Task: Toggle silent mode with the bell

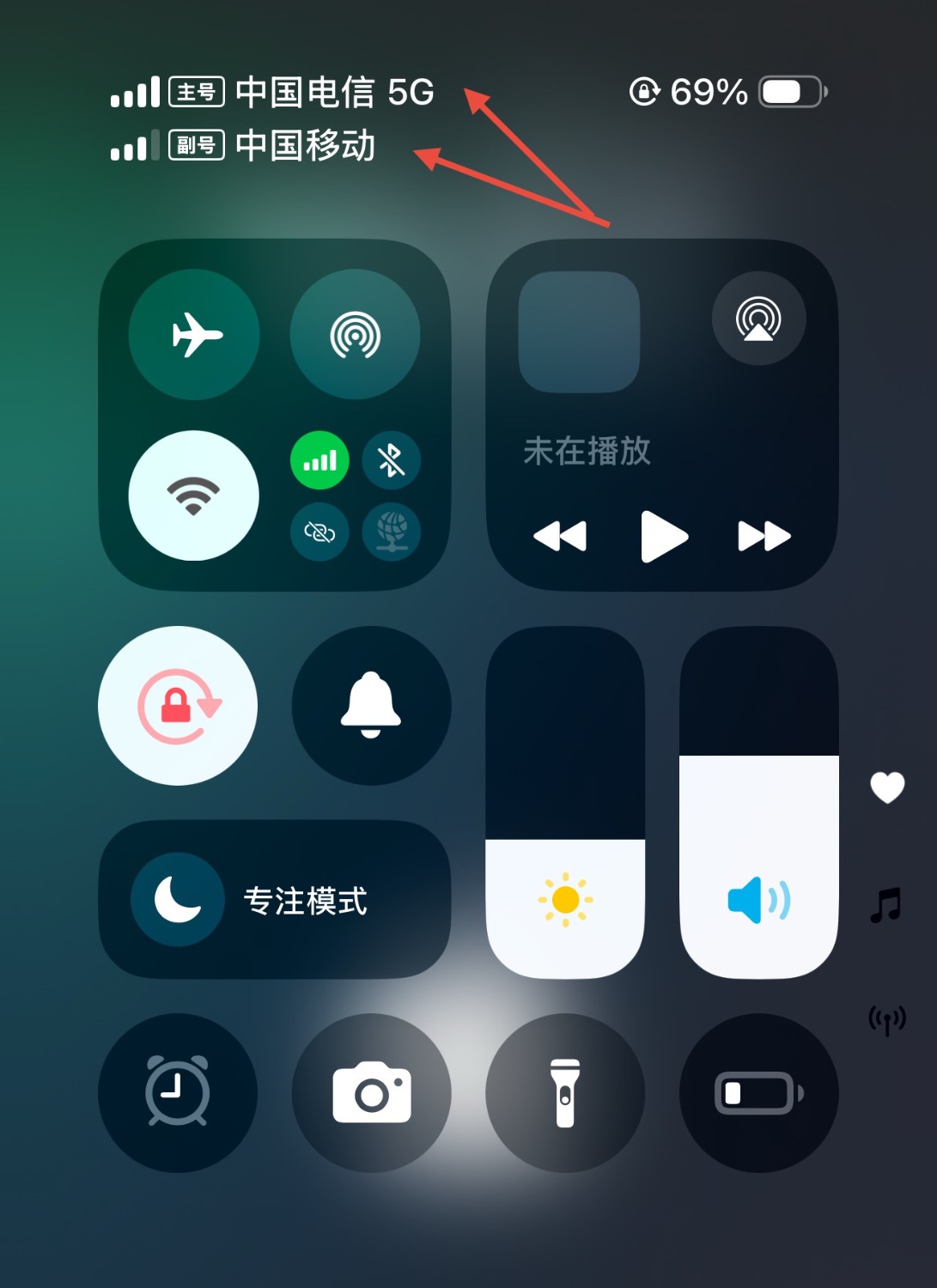Action: [371, 706]
